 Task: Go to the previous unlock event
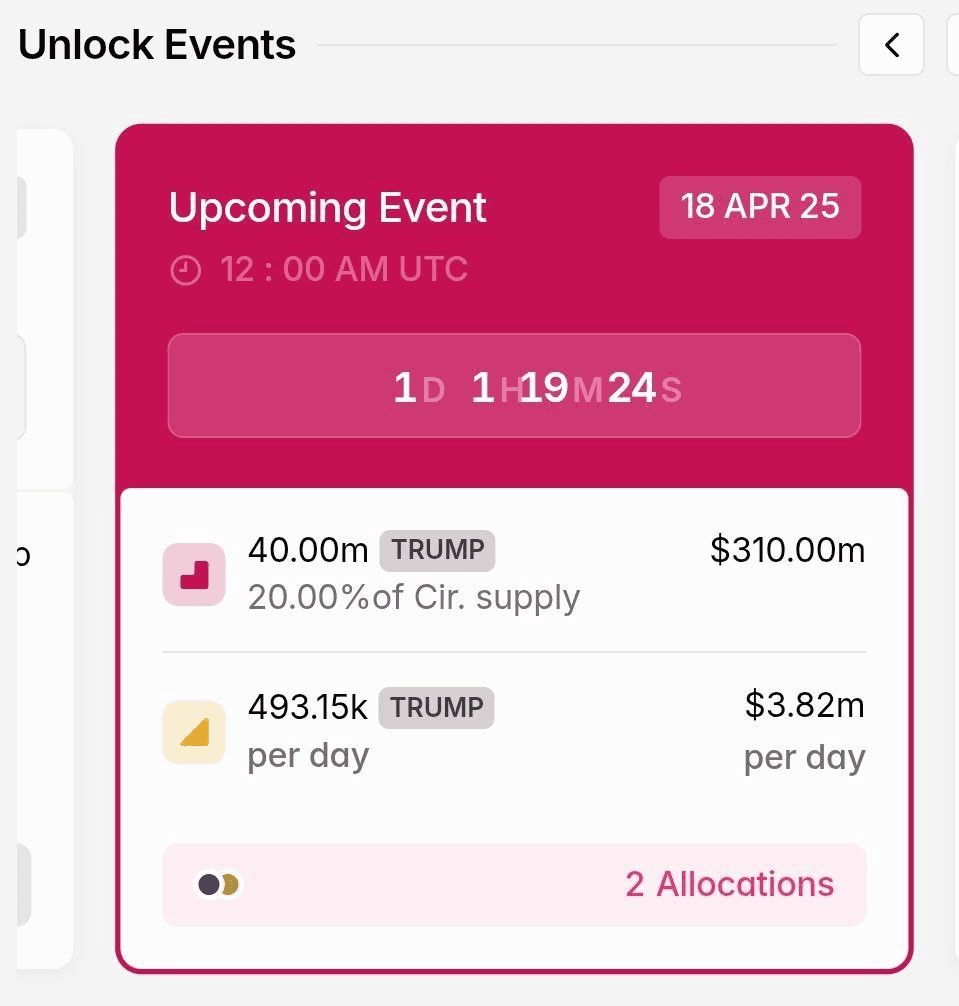(891, 45)
